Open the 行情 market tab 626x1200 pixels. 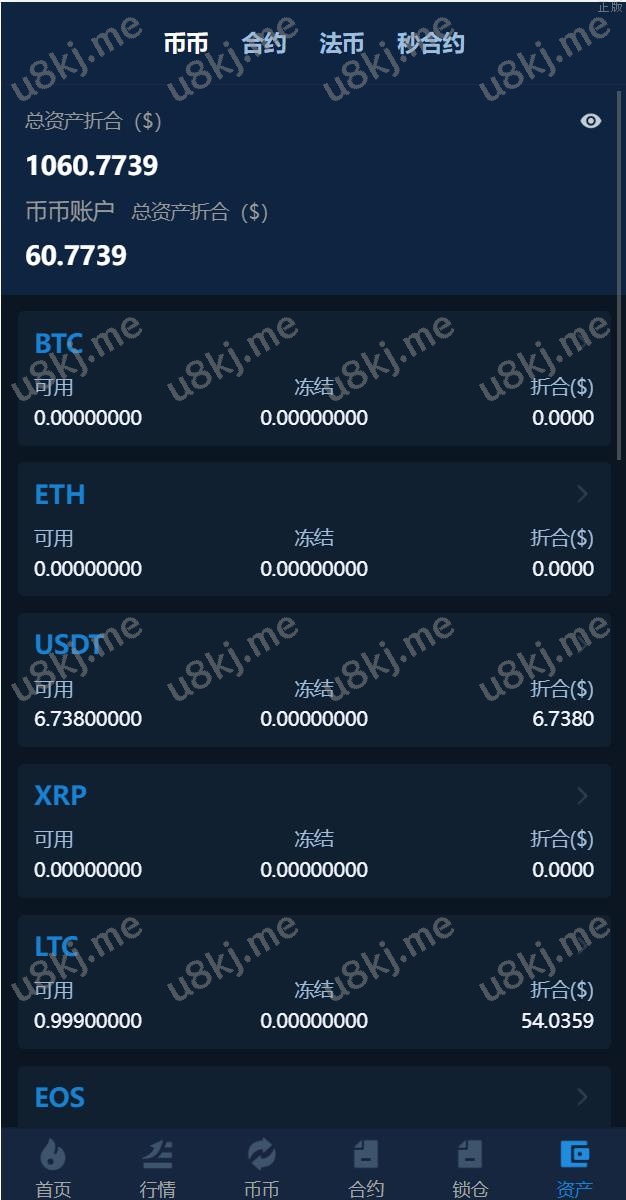(x=157, y=1167)
